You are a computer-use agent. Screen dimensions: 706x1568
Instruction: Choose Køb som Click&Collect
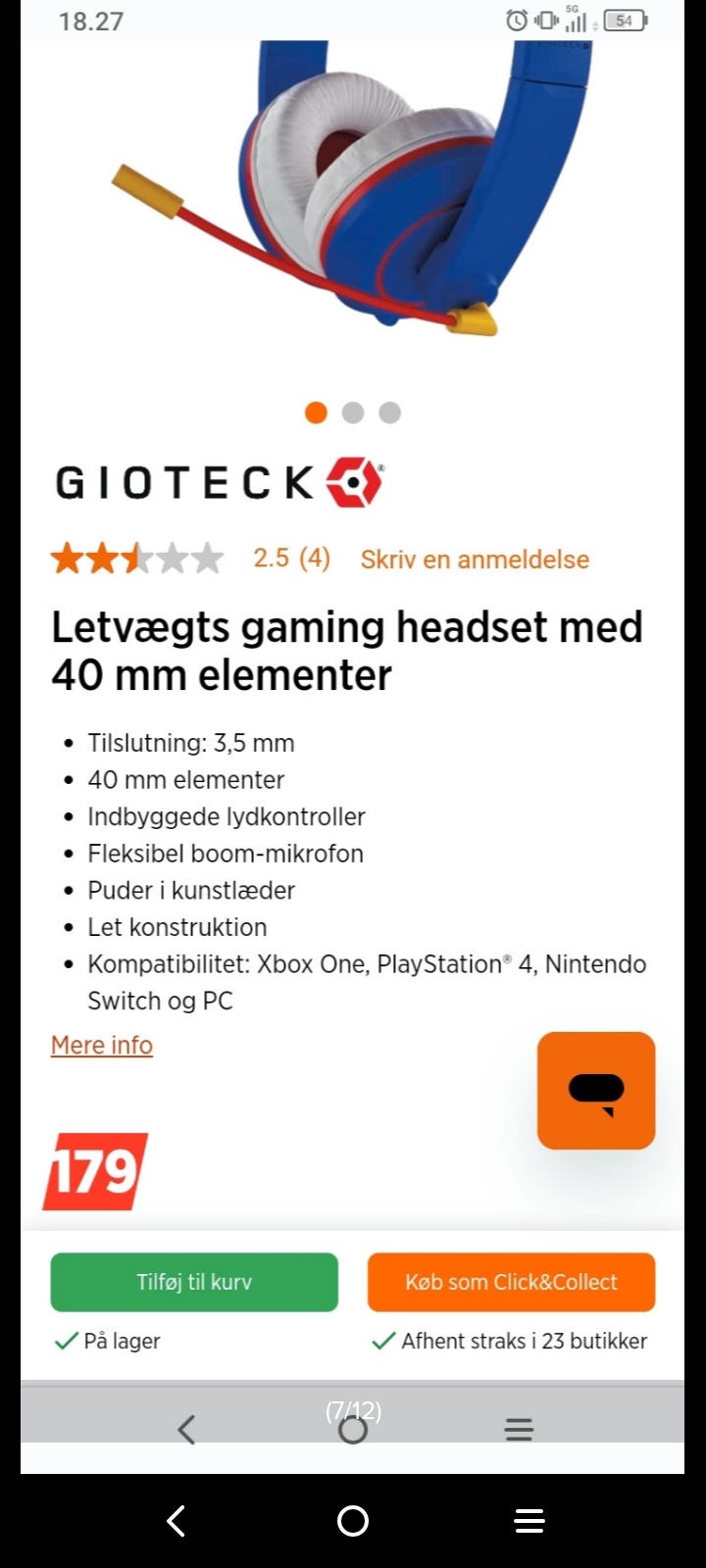511,1282
